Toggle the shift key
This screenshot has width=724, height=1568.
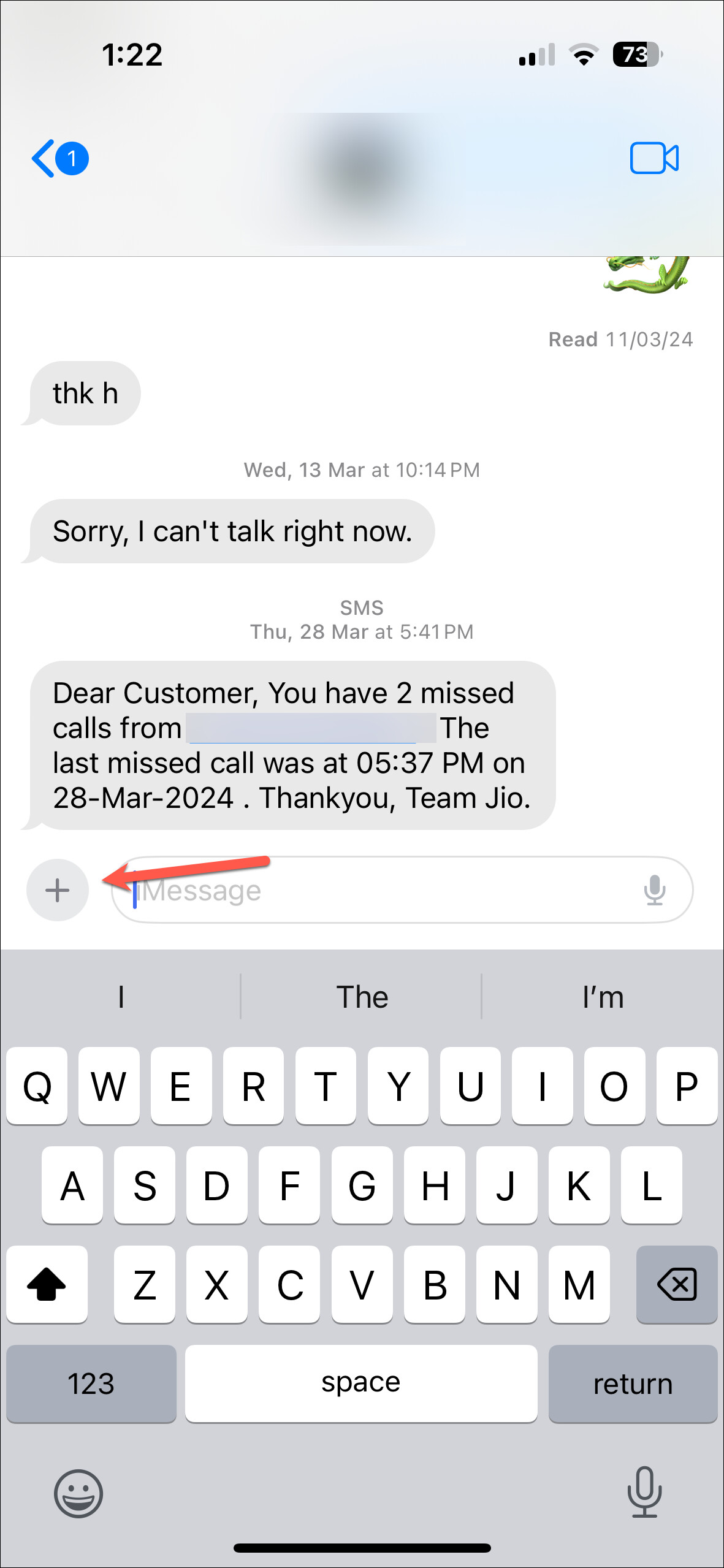(x=47, y=1284)
